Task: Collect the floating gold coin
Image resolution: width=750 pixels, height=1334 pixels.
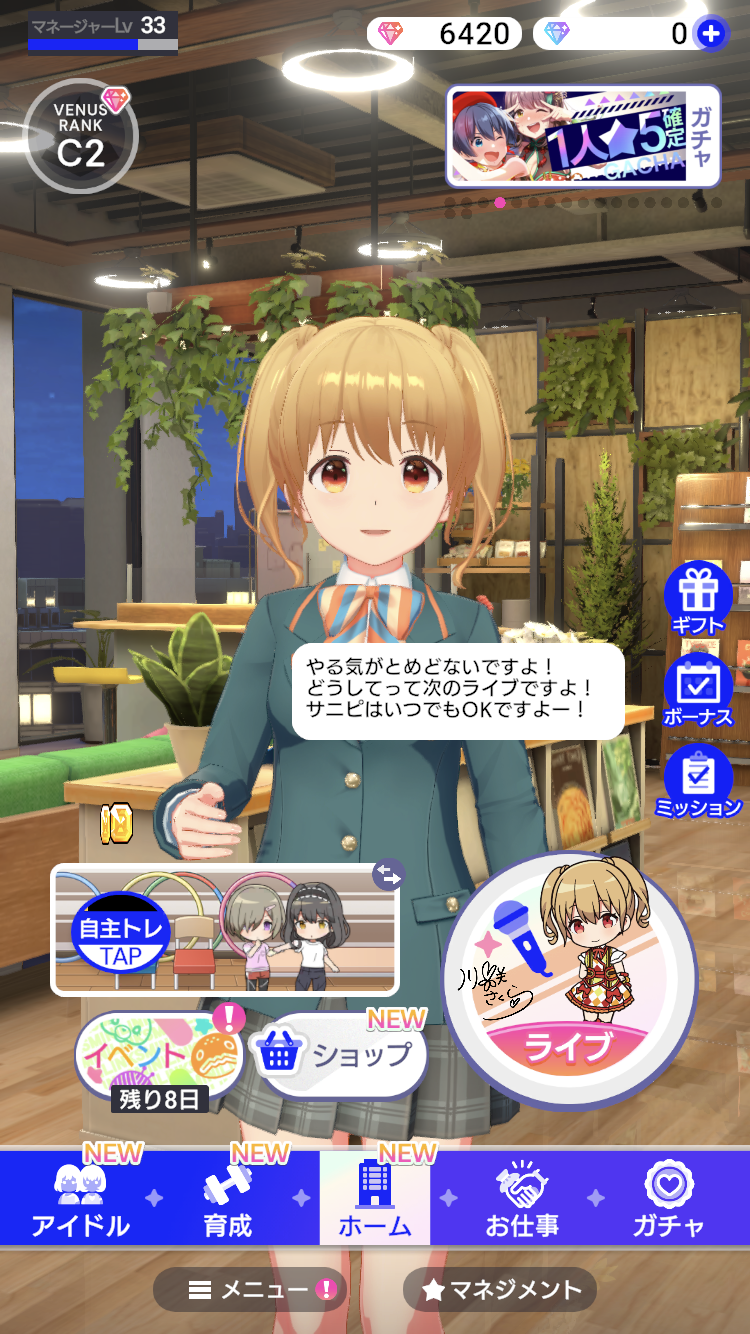Action: (x=117, y=824)
